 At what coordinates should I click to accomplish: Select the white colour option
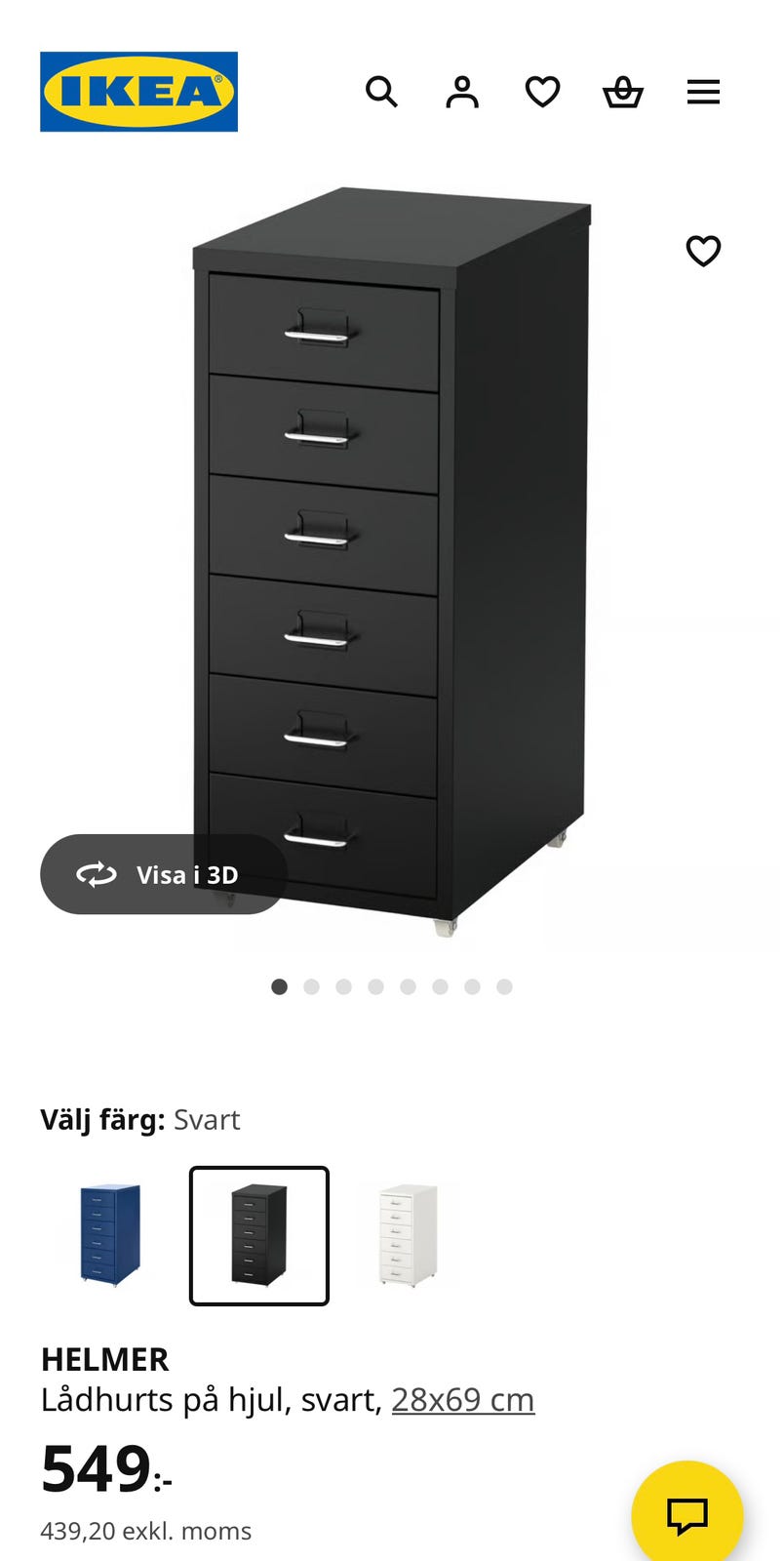point(409,1235)
